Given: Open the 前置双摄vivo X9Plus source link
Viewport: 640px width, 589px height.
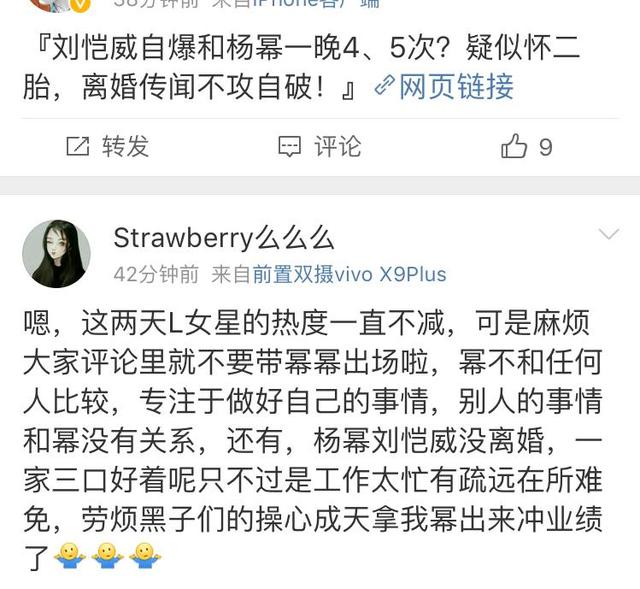Looking at the screenshot, I should tap(349, 273).
